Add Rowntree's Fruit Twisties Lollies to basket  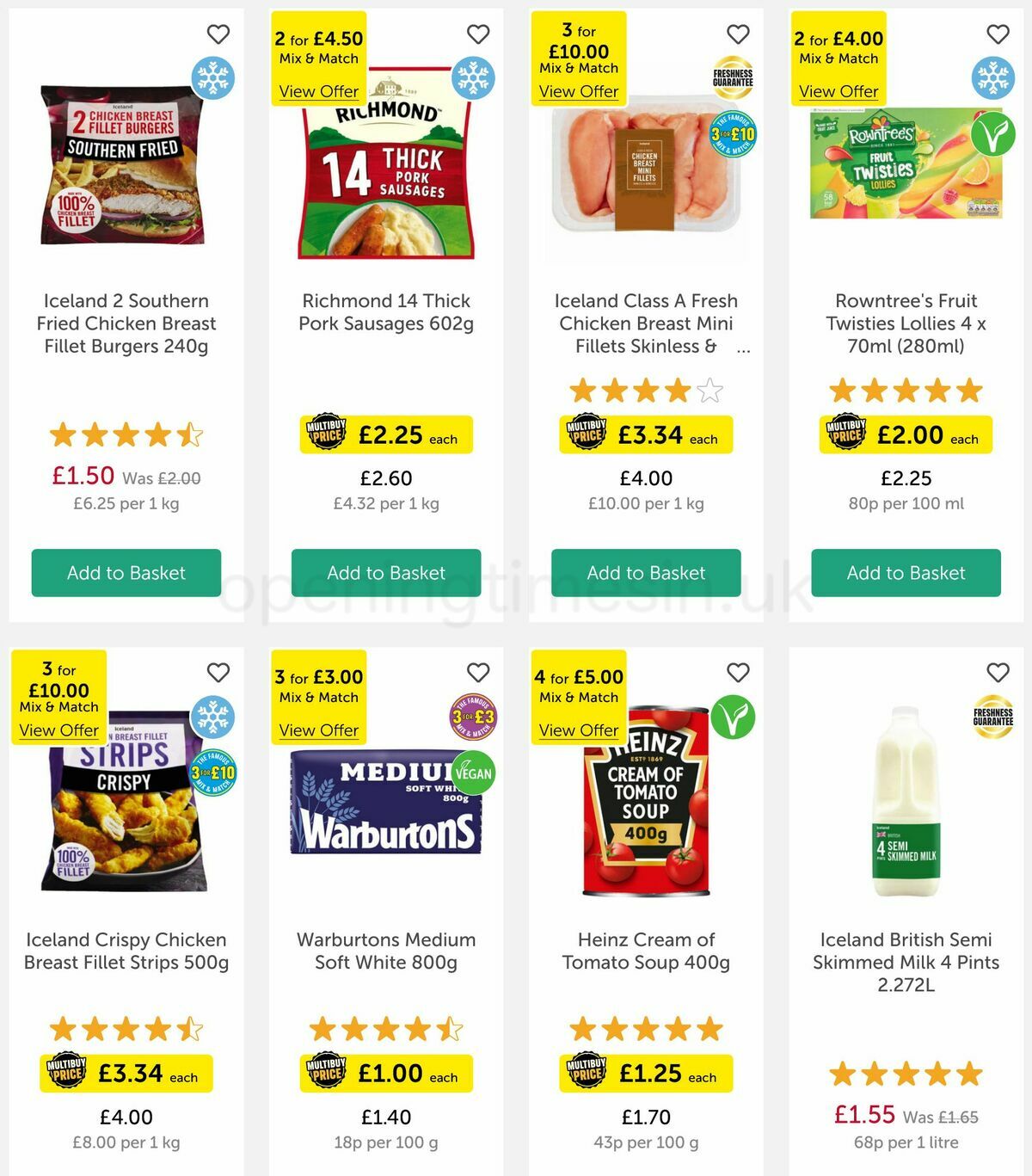(x=906, y=572)
